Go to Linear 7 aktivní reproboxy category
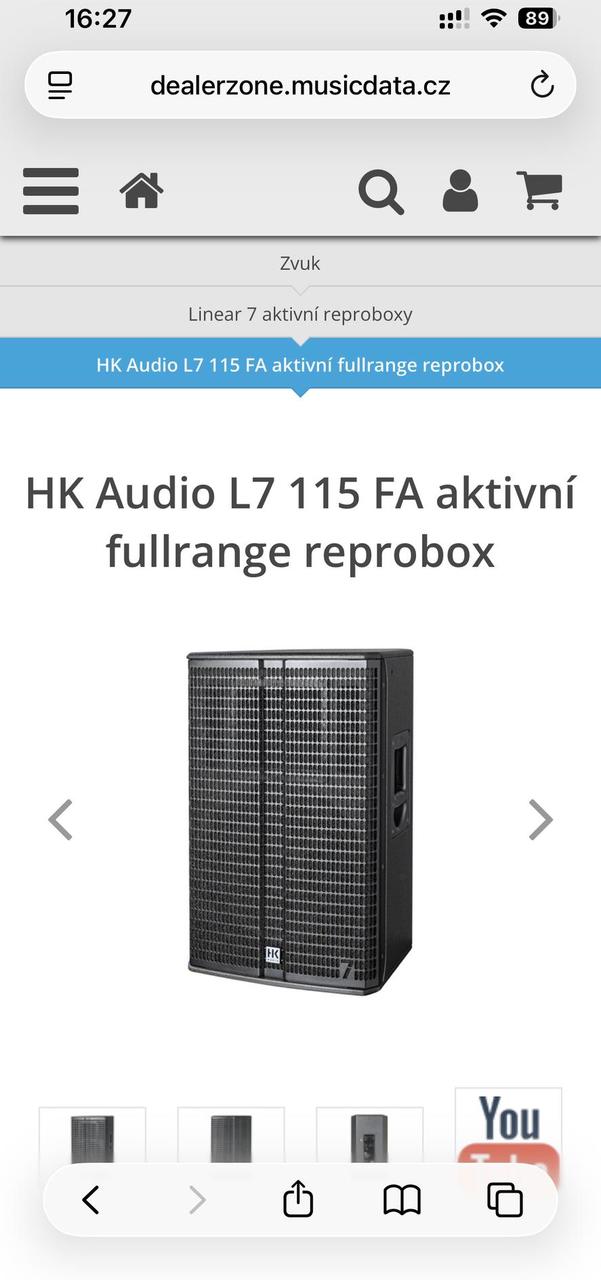The height and width of the screenshot is (1280, 601). pyautogui.click(x=300, y=314)
